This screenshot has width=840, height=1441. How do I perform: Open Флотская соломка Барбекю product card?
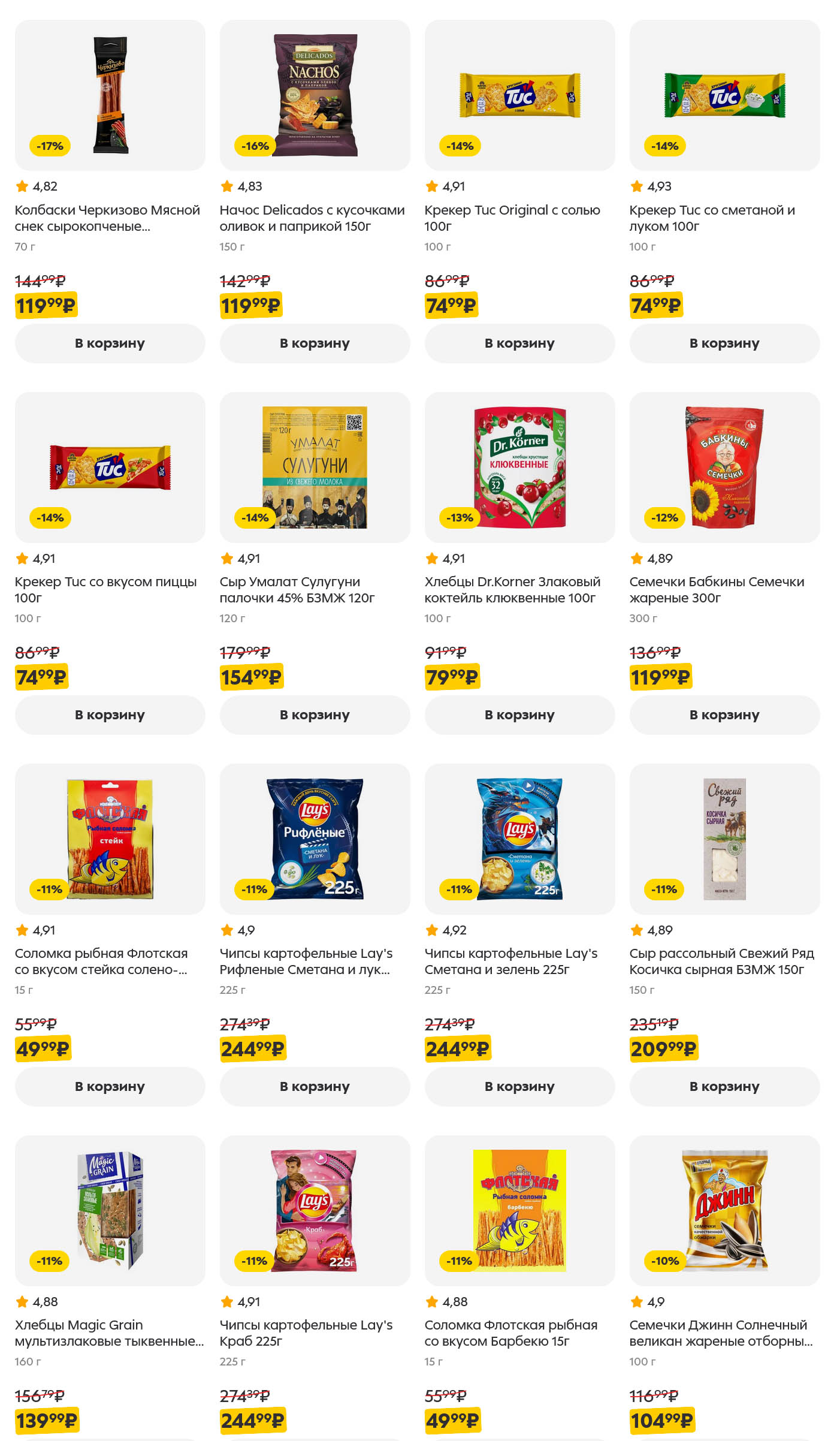[510, 1333]
